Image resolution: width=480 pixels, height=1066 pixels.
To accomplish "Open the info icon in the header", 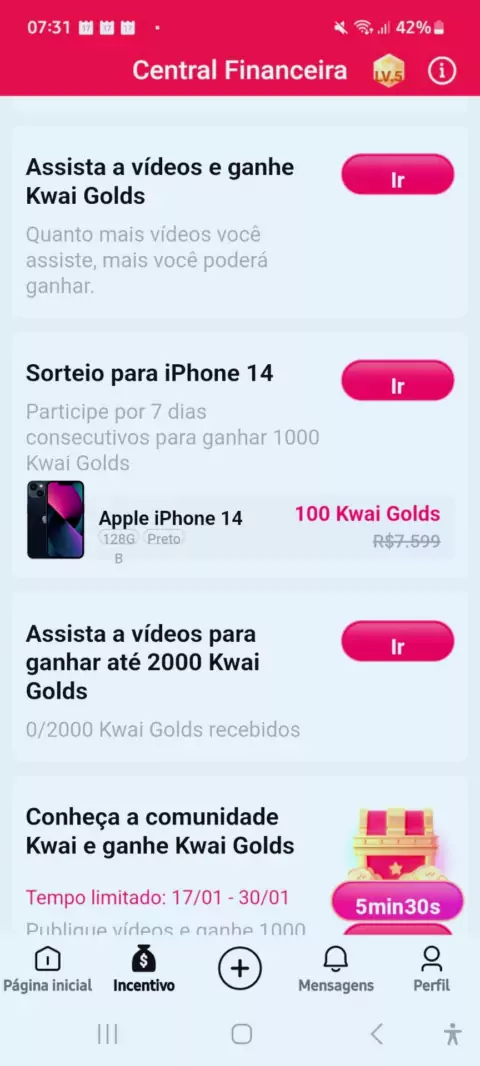I will [442, 71].
